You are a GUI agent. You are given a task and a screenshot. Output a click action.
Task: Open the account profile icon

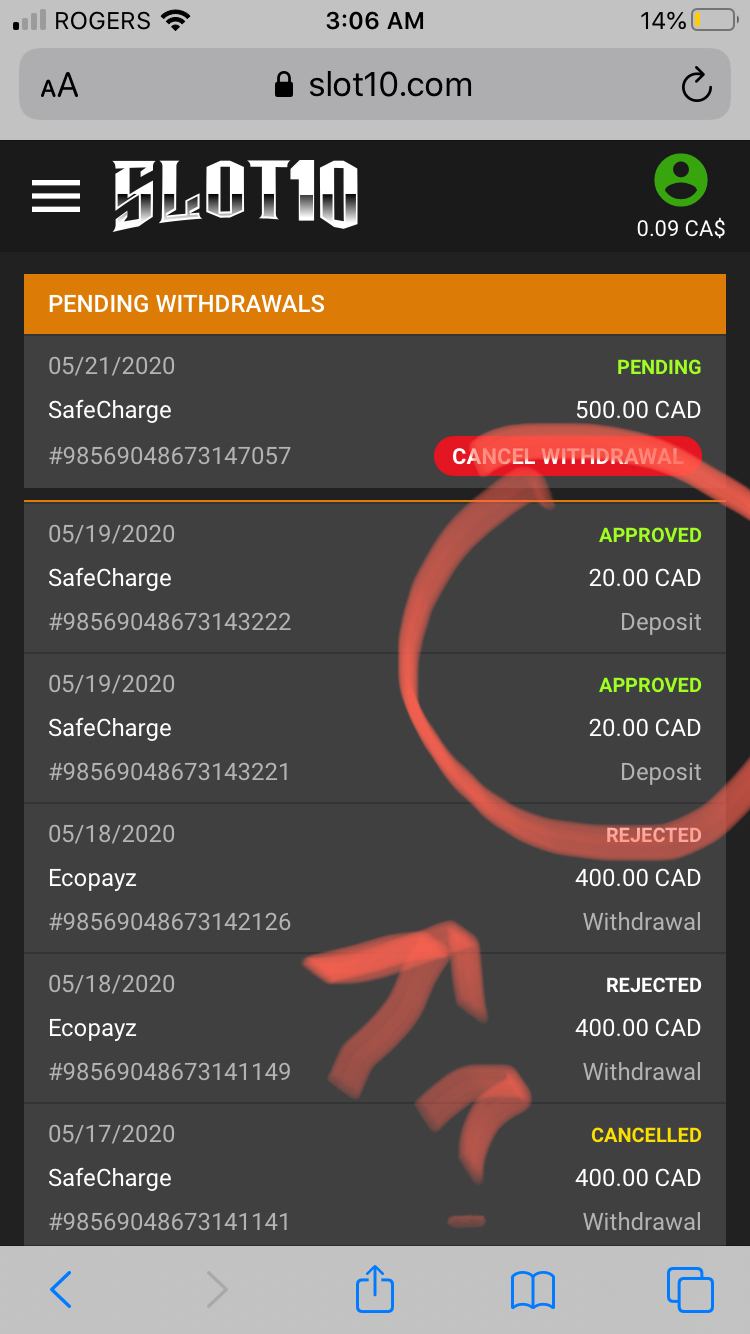click(x=681, y=182)
